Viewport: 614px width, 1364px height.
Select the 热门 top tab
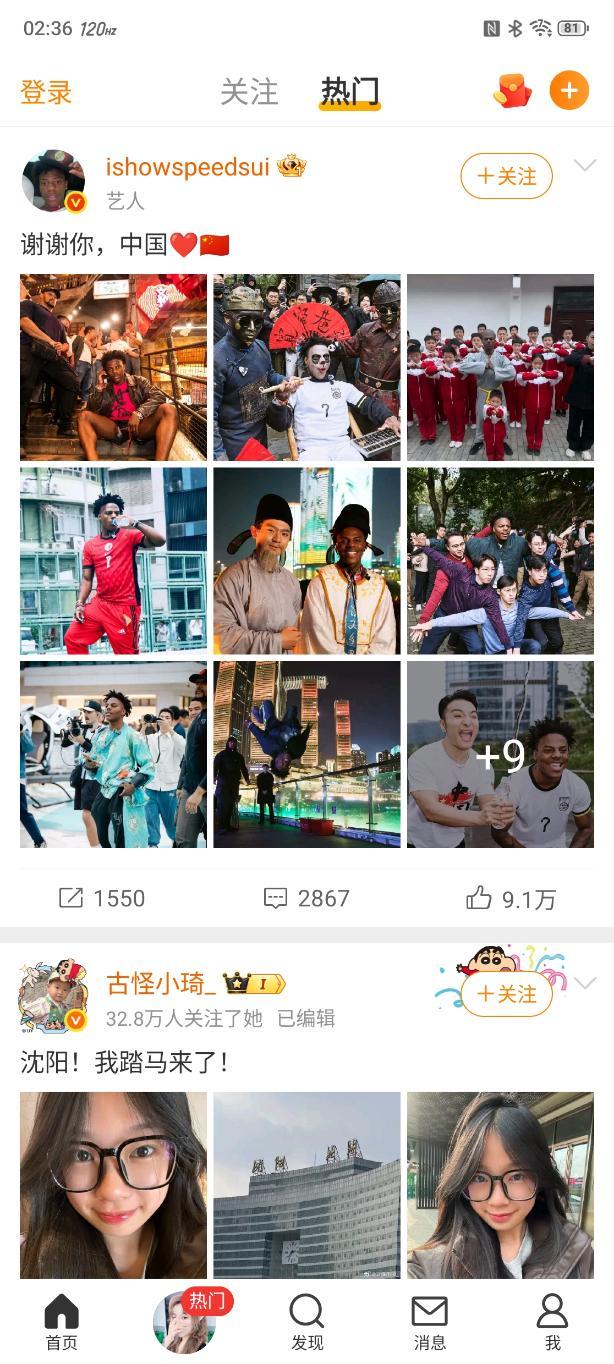click(349, 92)
